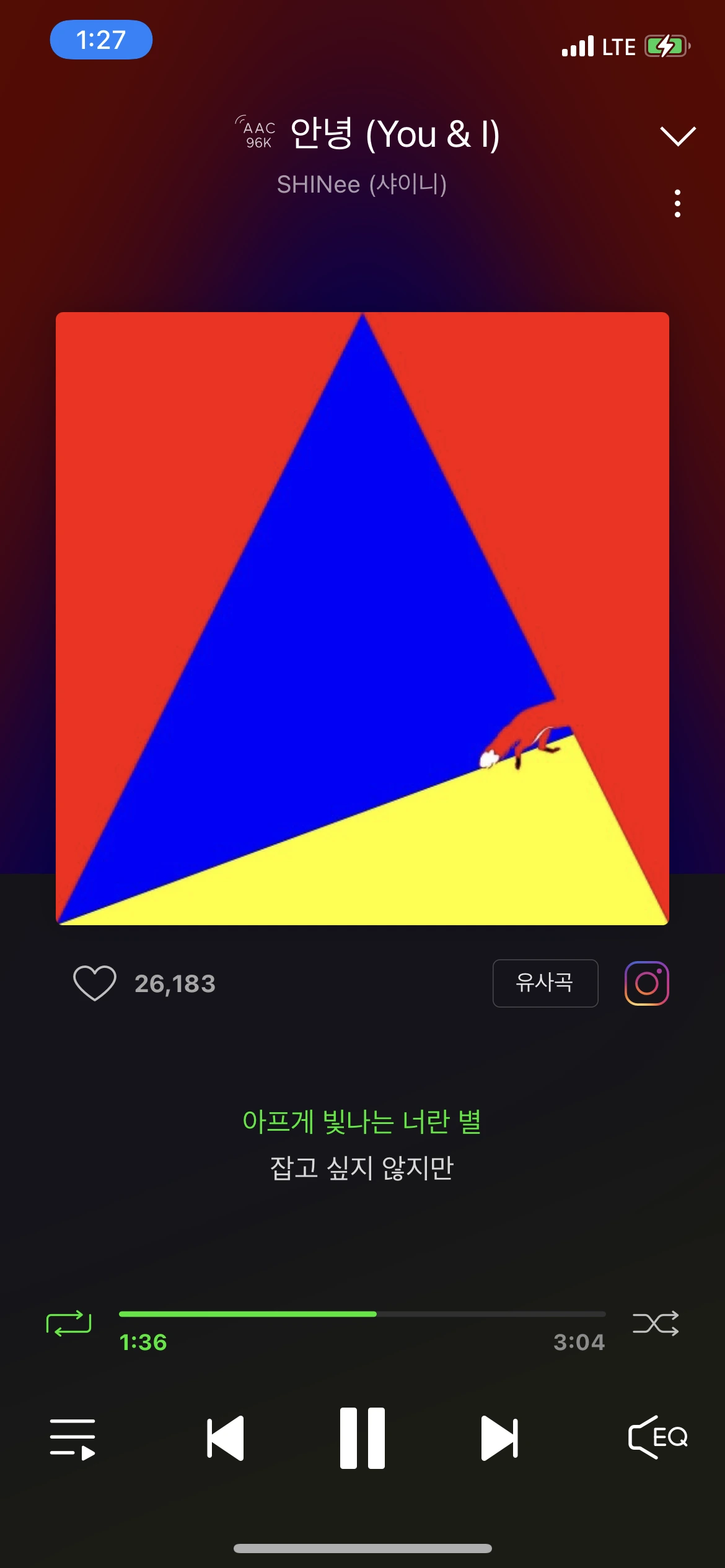Share the song to Instagram
The image size is (725, 1568).
[646, 983]
